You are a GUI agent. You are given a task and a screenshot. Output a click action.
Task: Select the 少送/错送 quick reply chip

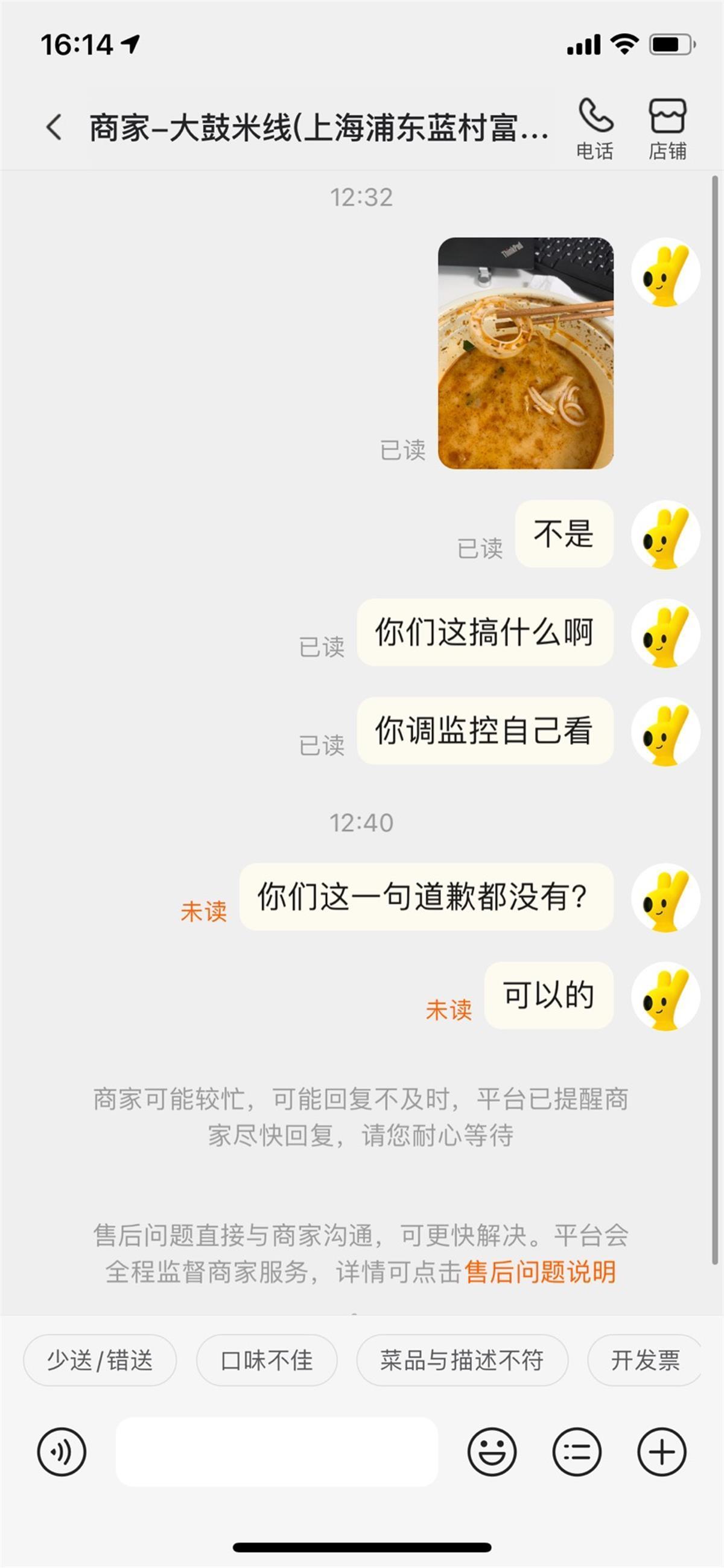pos(100,1360)
